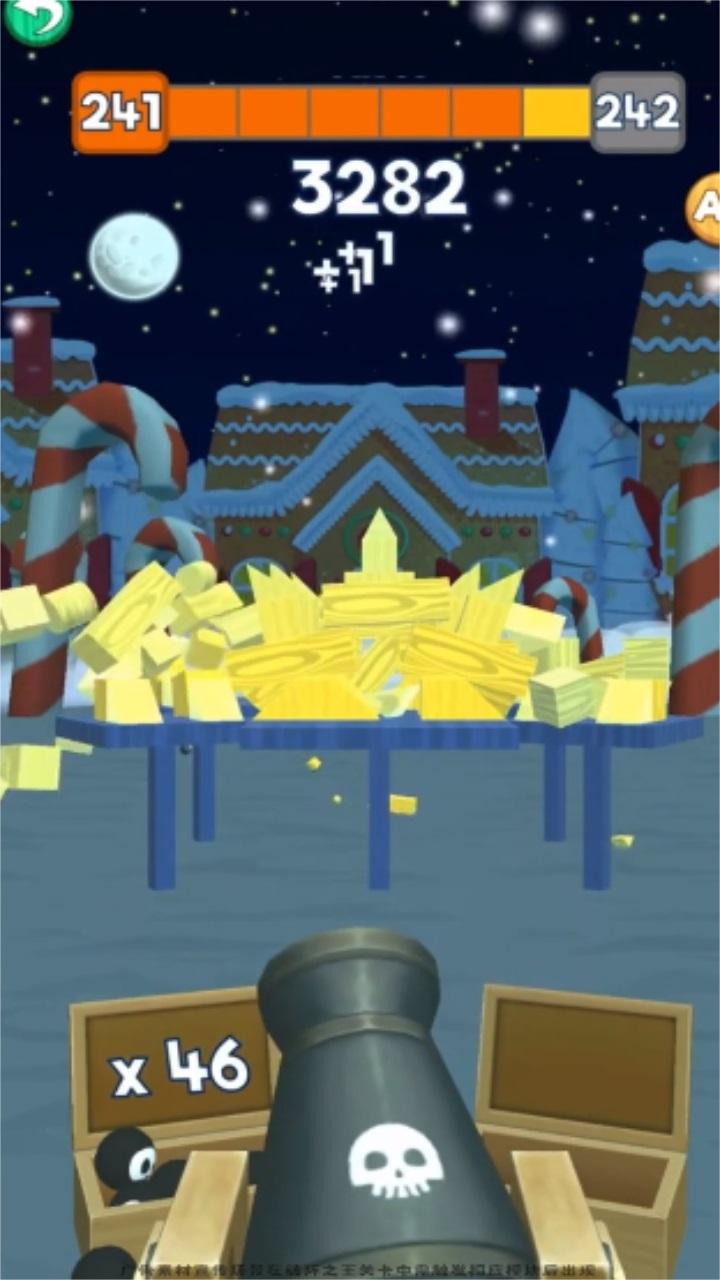This screenshot has width=720, height=1280.
Task: Tap the green back arrow button
Action: pyautogui.click(x=36, y=18)
